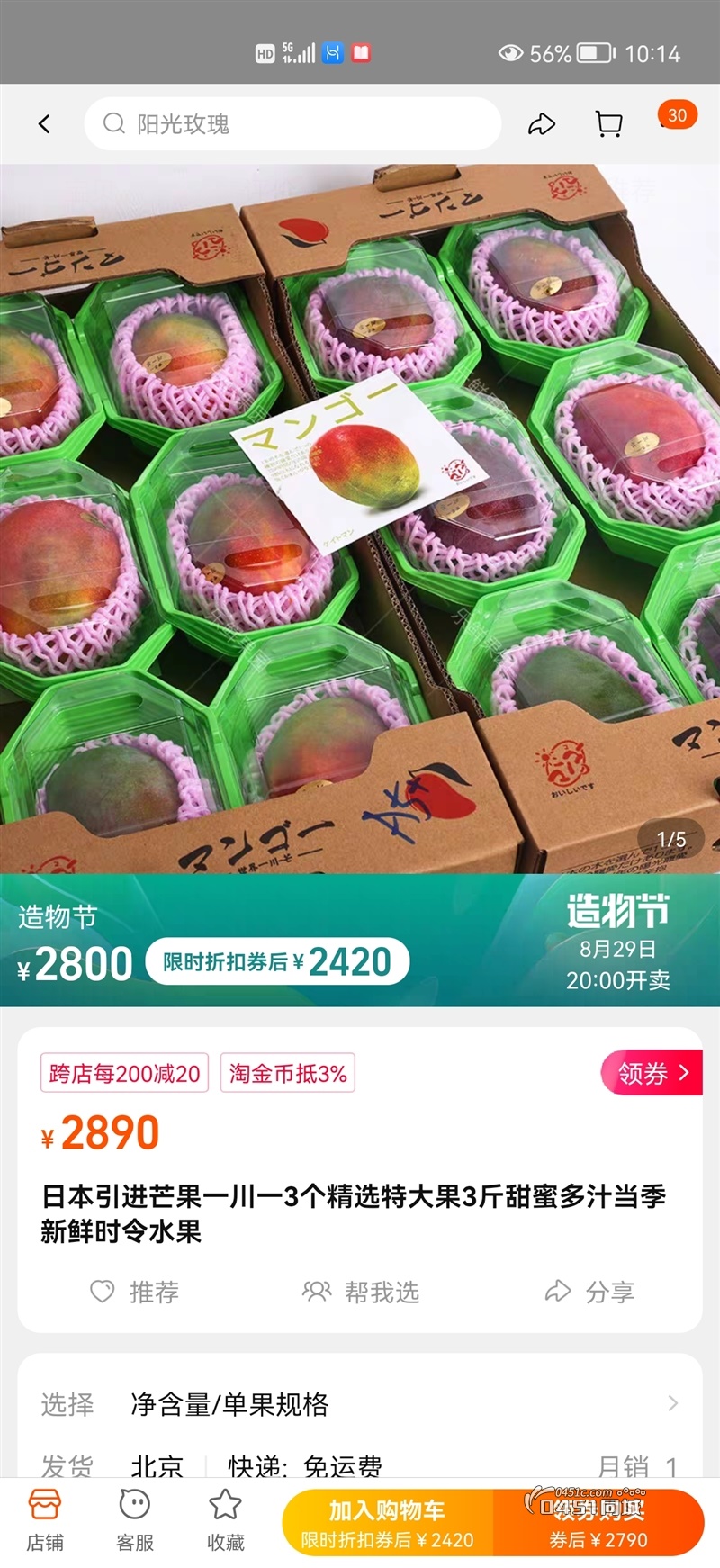The width and height of the screenshot is (720, 1568).
Task: Open the overflow menu with badge 30
Action: pos(675,117)
